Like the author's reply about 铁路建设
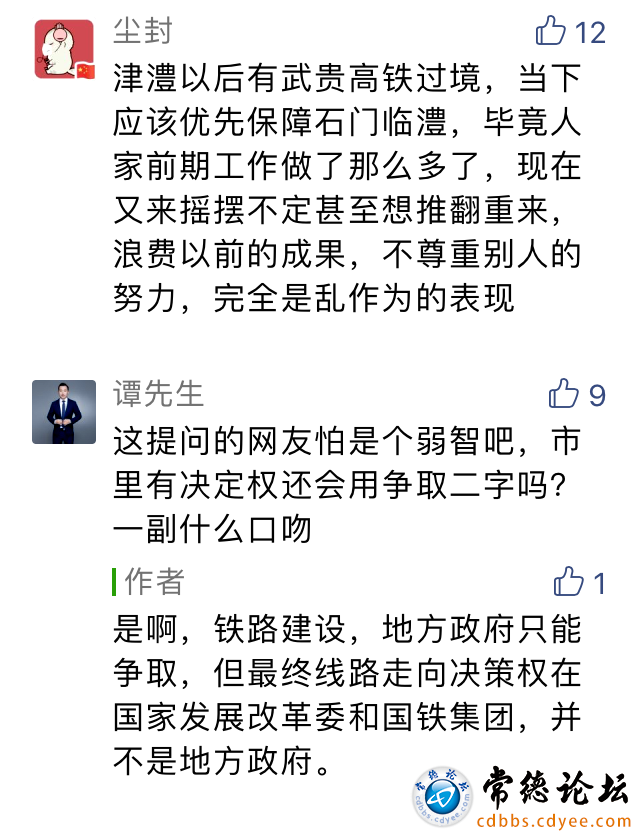Screen dimensions: 640x837 [568, 582]
